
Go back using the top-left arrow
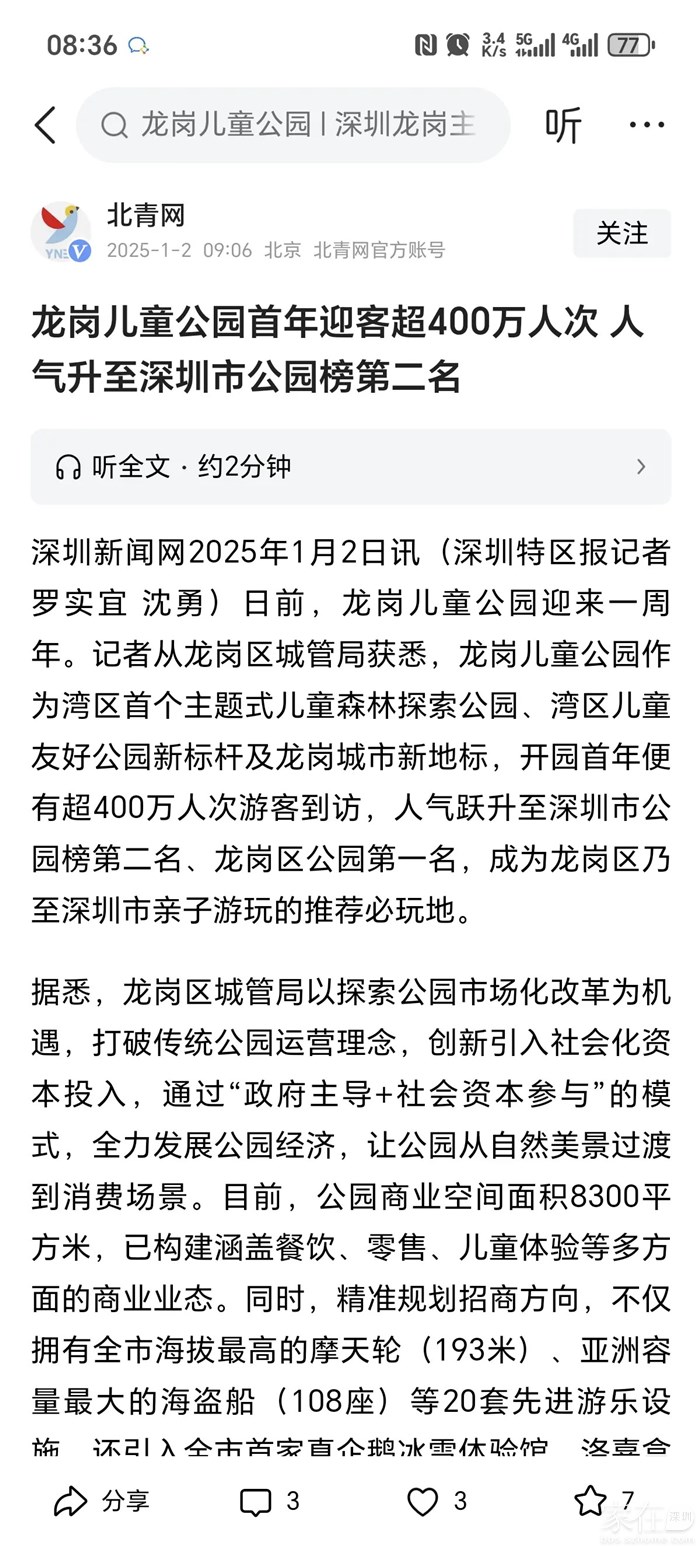tap(45, 125)
